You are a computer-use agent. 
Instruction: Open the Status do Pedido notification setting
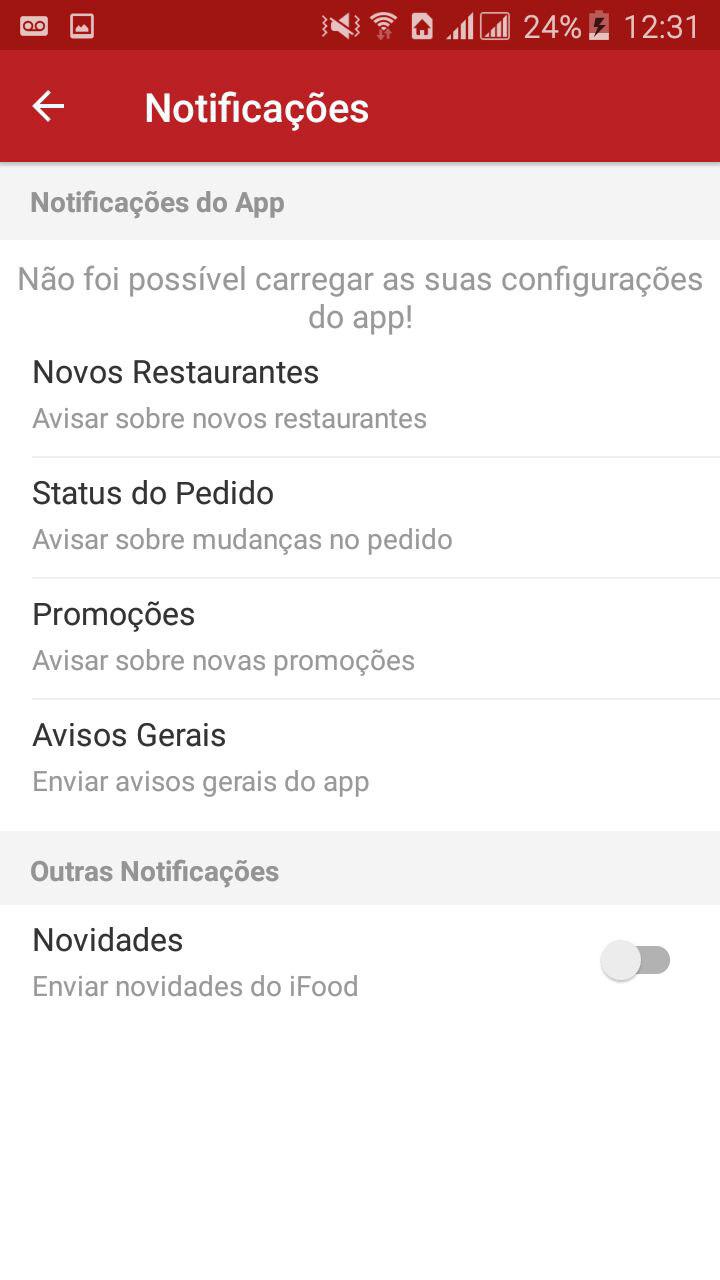(x=360, y=516)
